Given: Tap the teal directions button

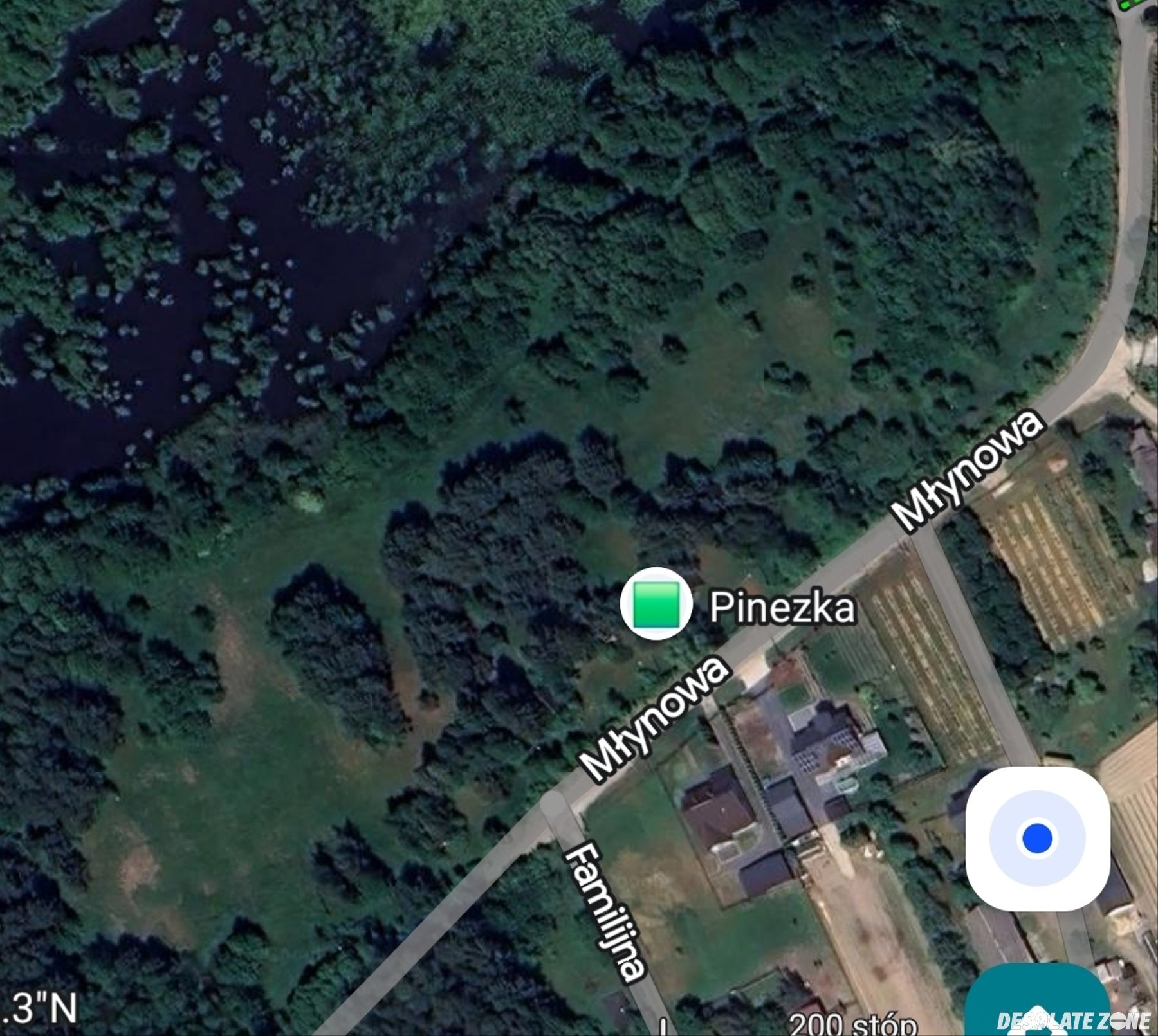Looking at the screenshot, I should [1037, 1003].
